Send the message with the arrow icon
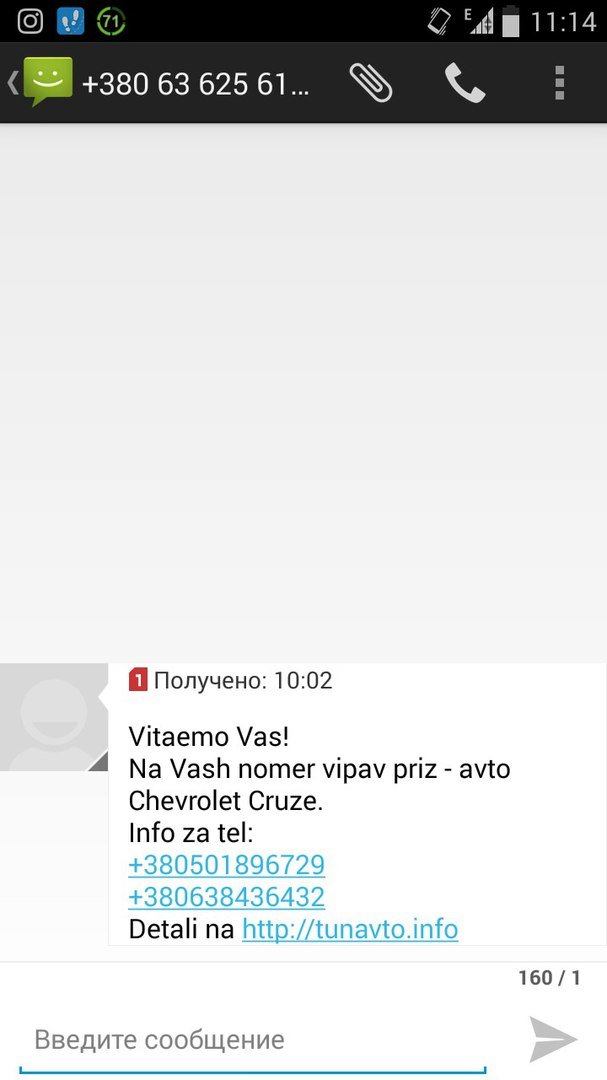The image size is (607, 1080). point(553,1039)
